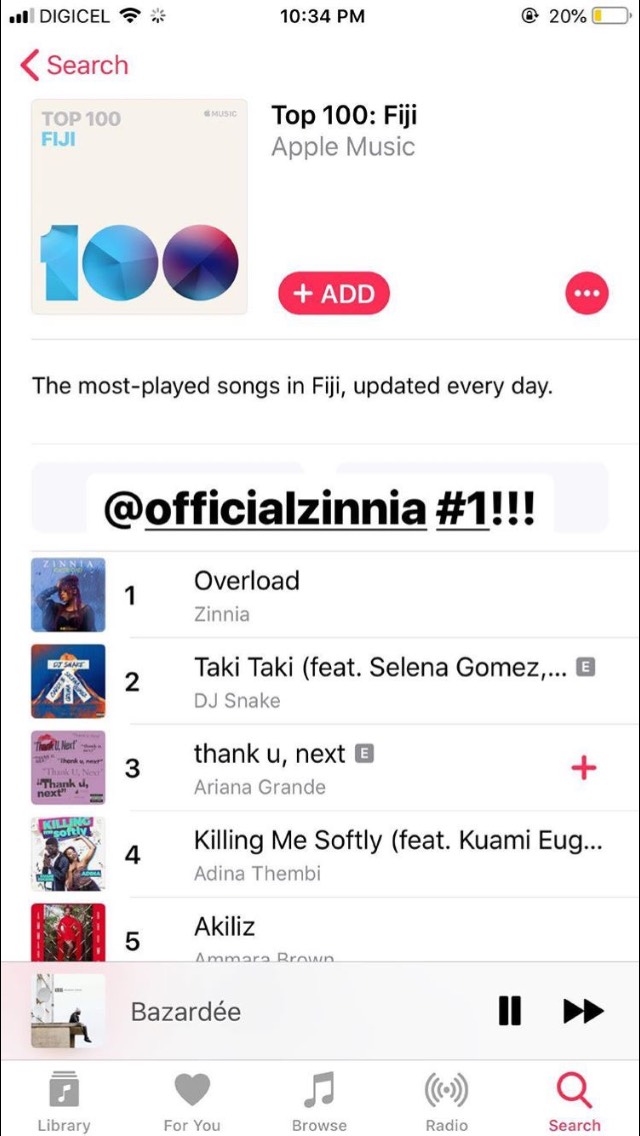Go back to Search
Viewport: 640px width, 1136px height.
[x=75, y=66]
